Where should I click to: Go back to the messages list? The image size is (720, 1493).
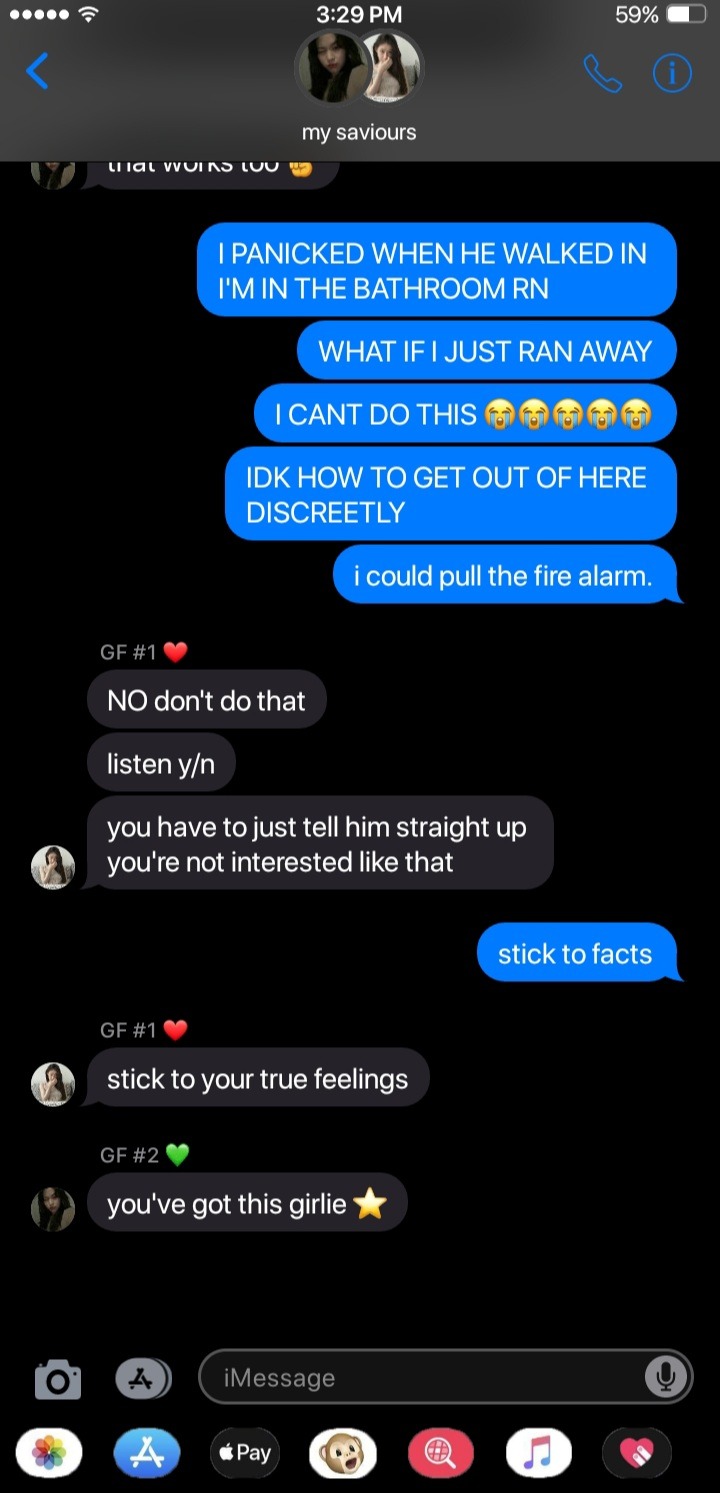click(x=38, y=72)
